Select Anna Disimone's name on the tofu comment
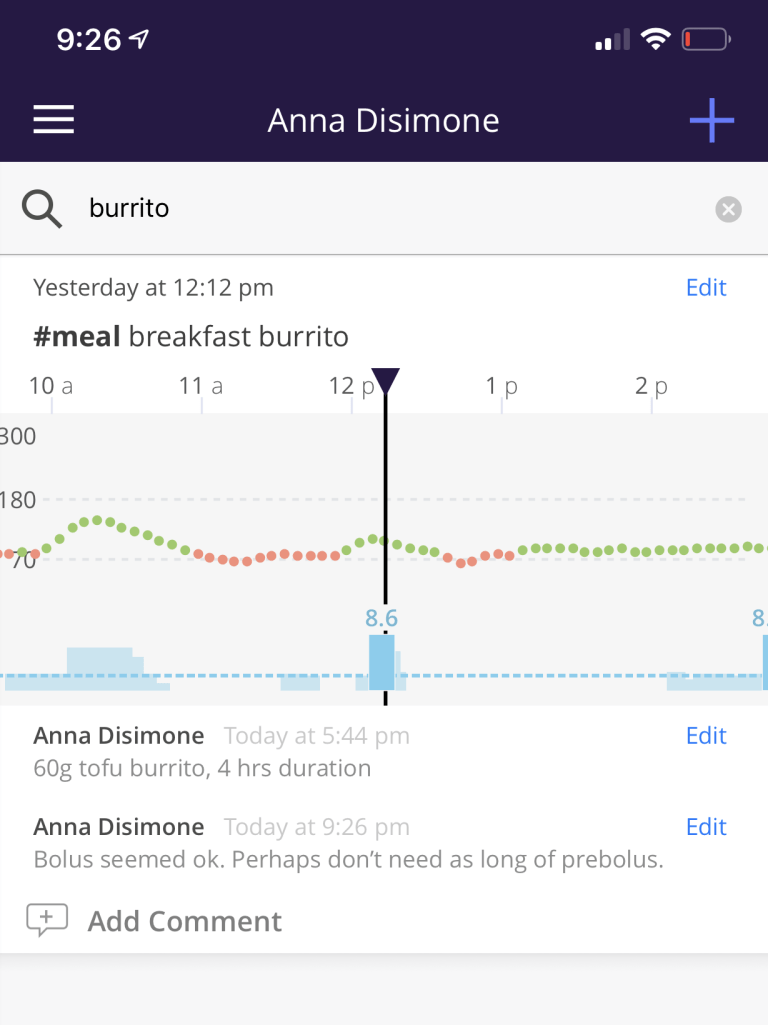The height and width of the screenshot is (1025, 768). click(118, 735)
